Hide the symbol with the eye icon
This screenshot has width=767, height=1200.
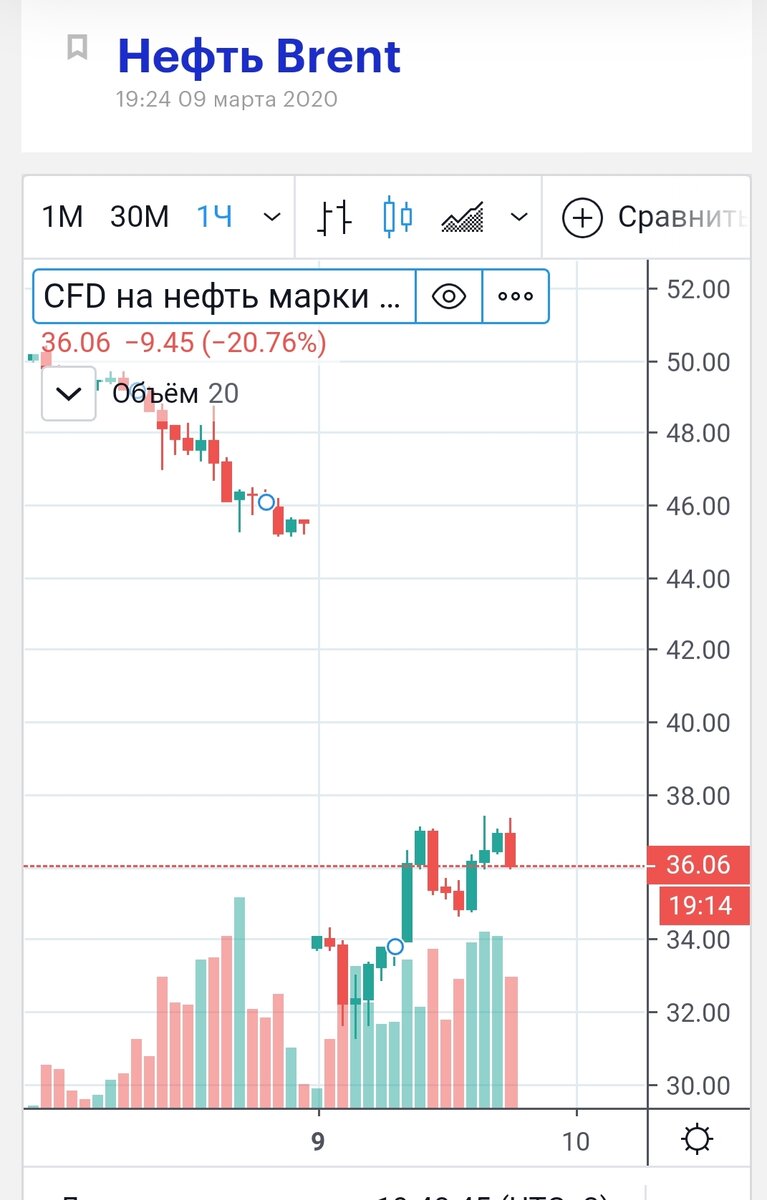(x=449, y=296)
